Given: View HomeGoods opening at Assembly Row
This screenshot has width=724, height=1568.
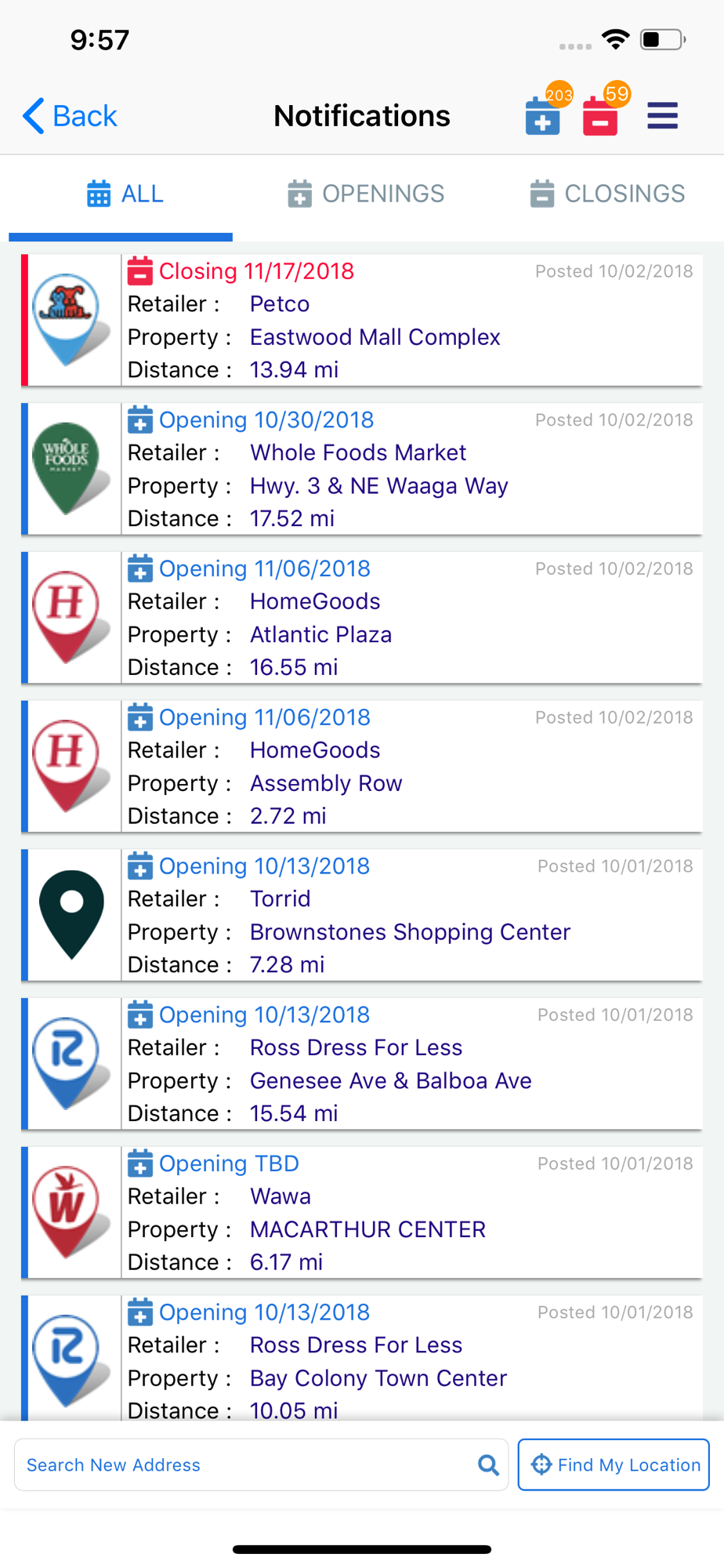Looking at the screenshot, I should click(361, 766).
